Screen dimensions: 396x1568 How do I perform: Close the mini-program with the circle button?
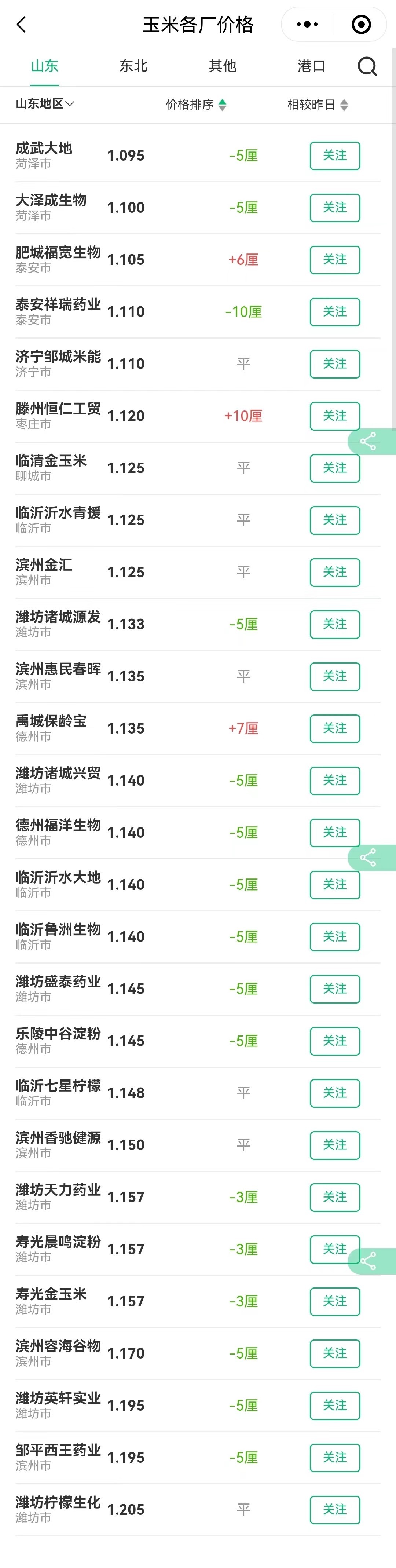point(361,25)
